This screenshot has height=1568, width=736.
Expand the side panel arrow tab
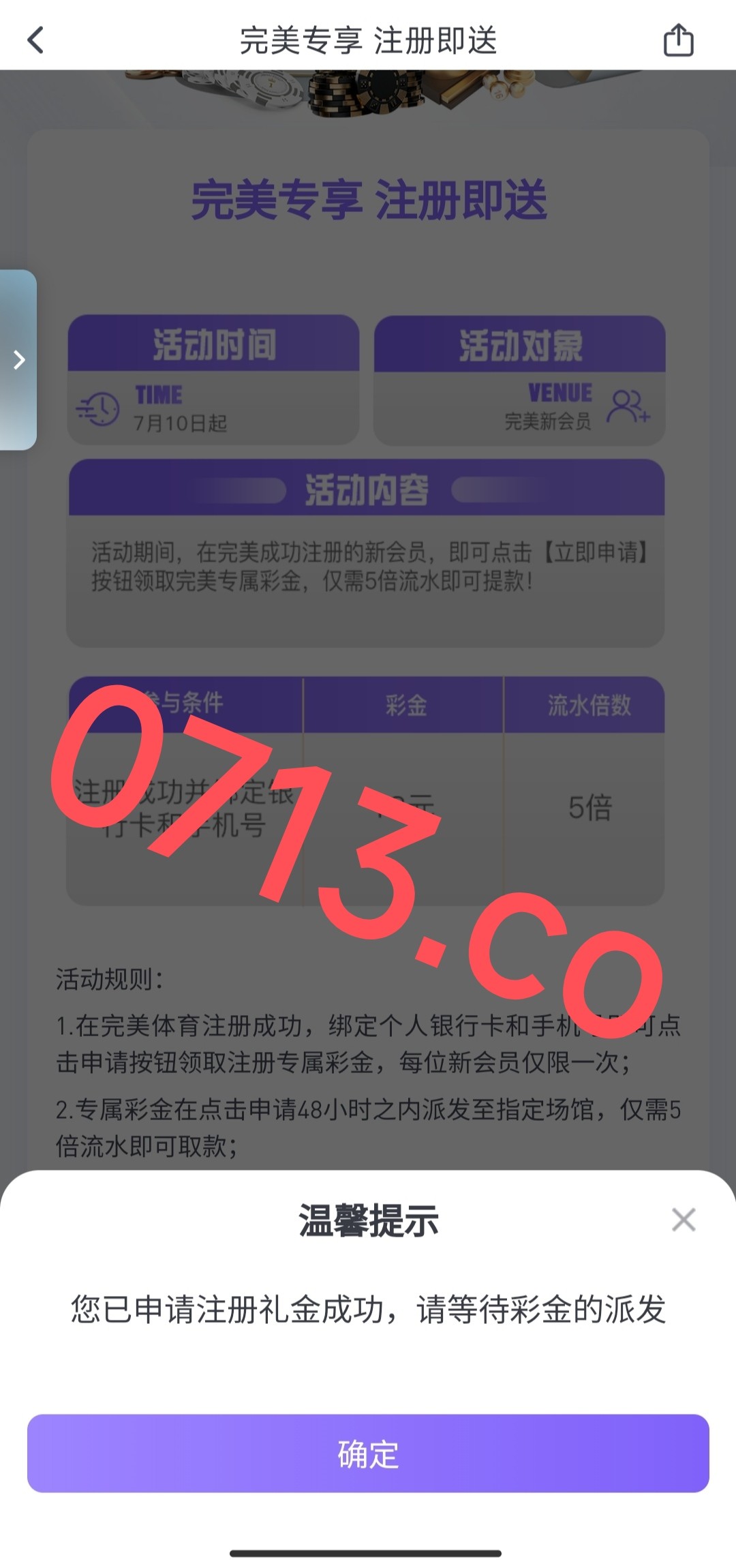[19, 360]
